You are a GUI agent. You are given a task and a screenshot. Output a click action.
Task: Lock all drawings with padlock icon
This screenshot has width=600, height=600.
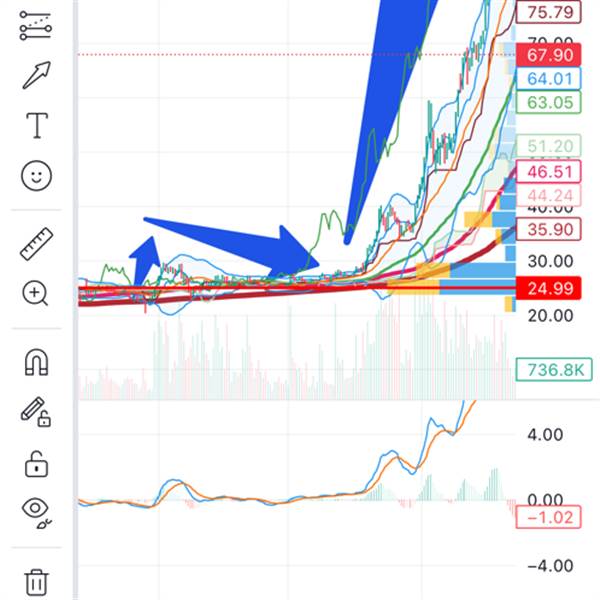coord(36,464)
